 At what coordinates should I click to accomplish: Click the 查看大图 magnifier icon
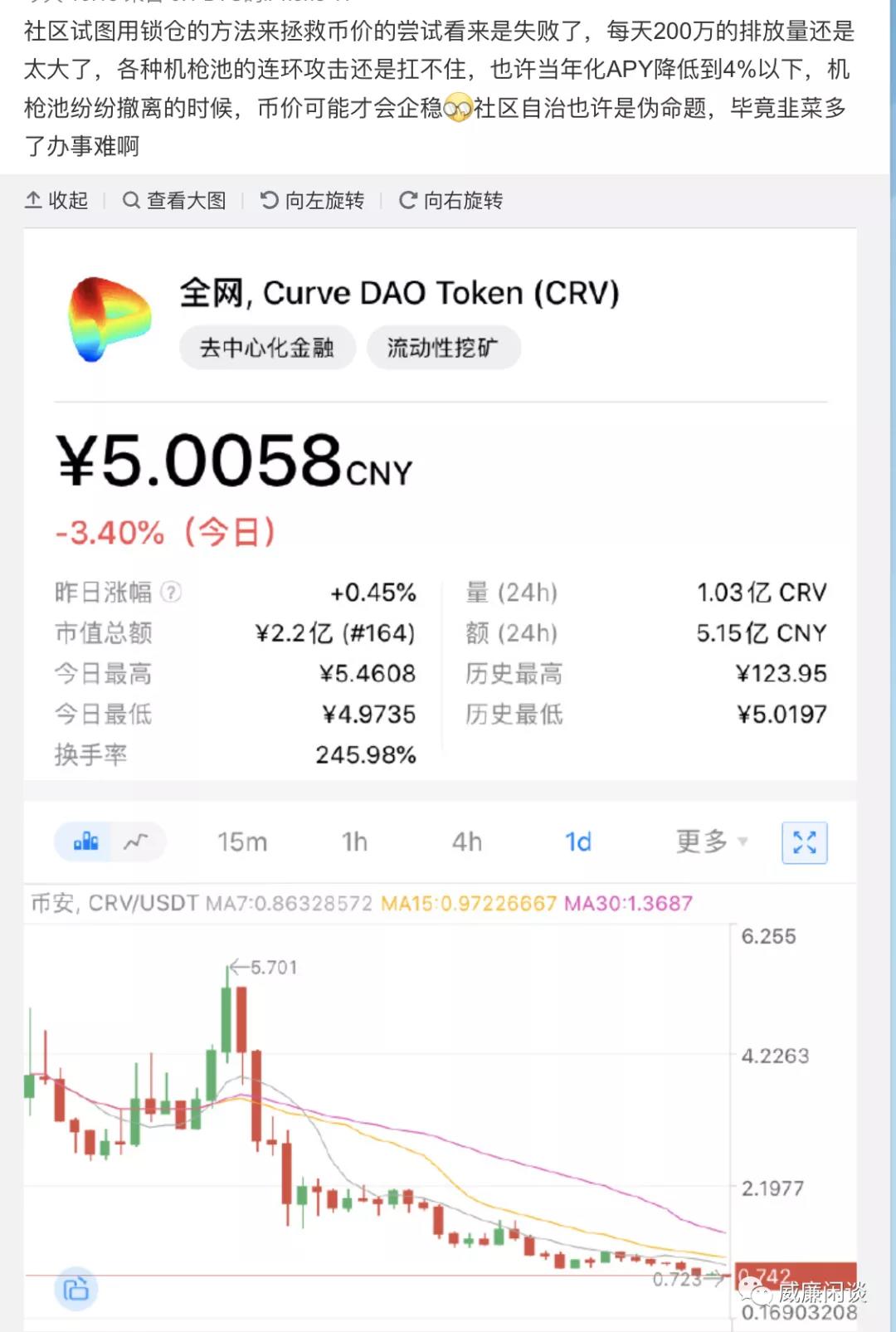tap(129, 200)
